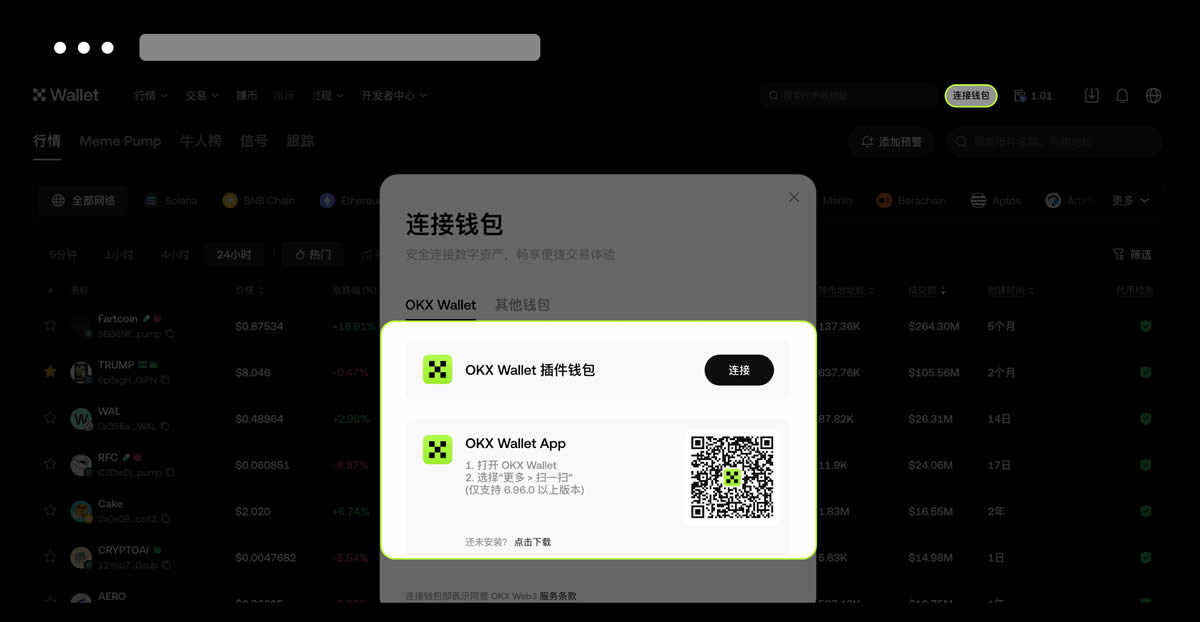Switch to the 其他钱包 tab
The width and height of the screenshot is (1200, 622).
pos(522,305)
